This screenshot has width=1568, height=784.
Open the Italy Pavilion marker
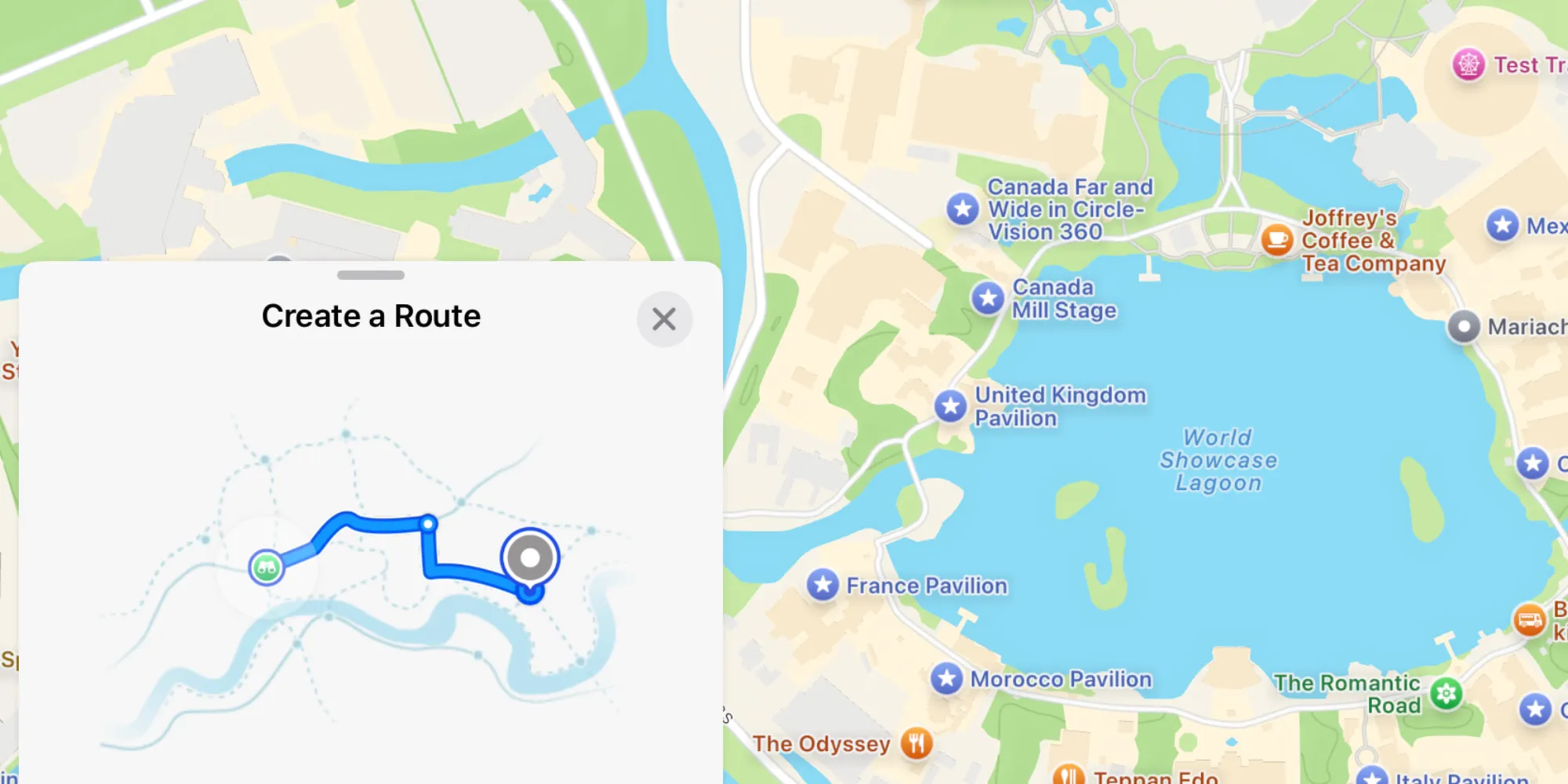[x=1372, y=776]
